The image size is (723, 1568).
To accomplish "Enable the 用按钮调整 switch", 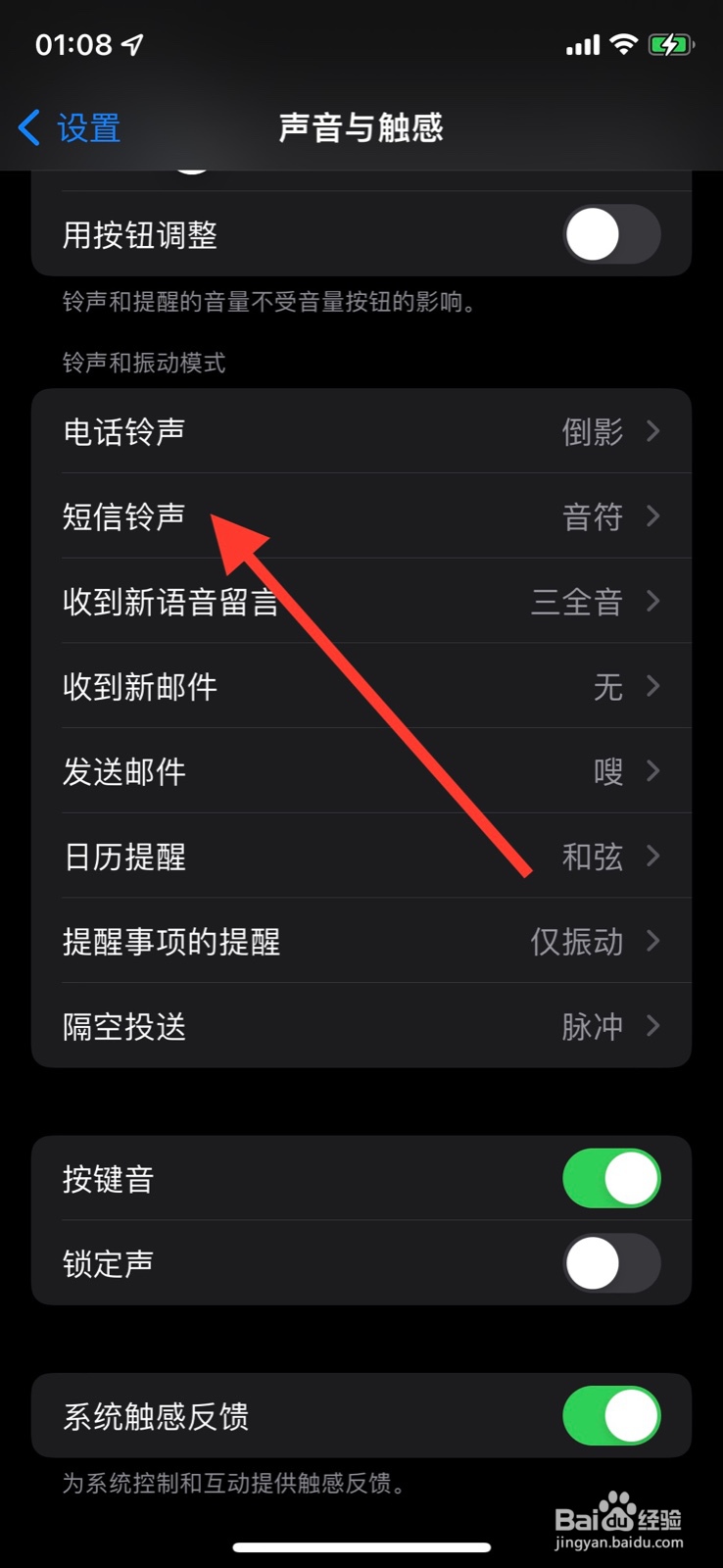I will (x=611, y=234).
